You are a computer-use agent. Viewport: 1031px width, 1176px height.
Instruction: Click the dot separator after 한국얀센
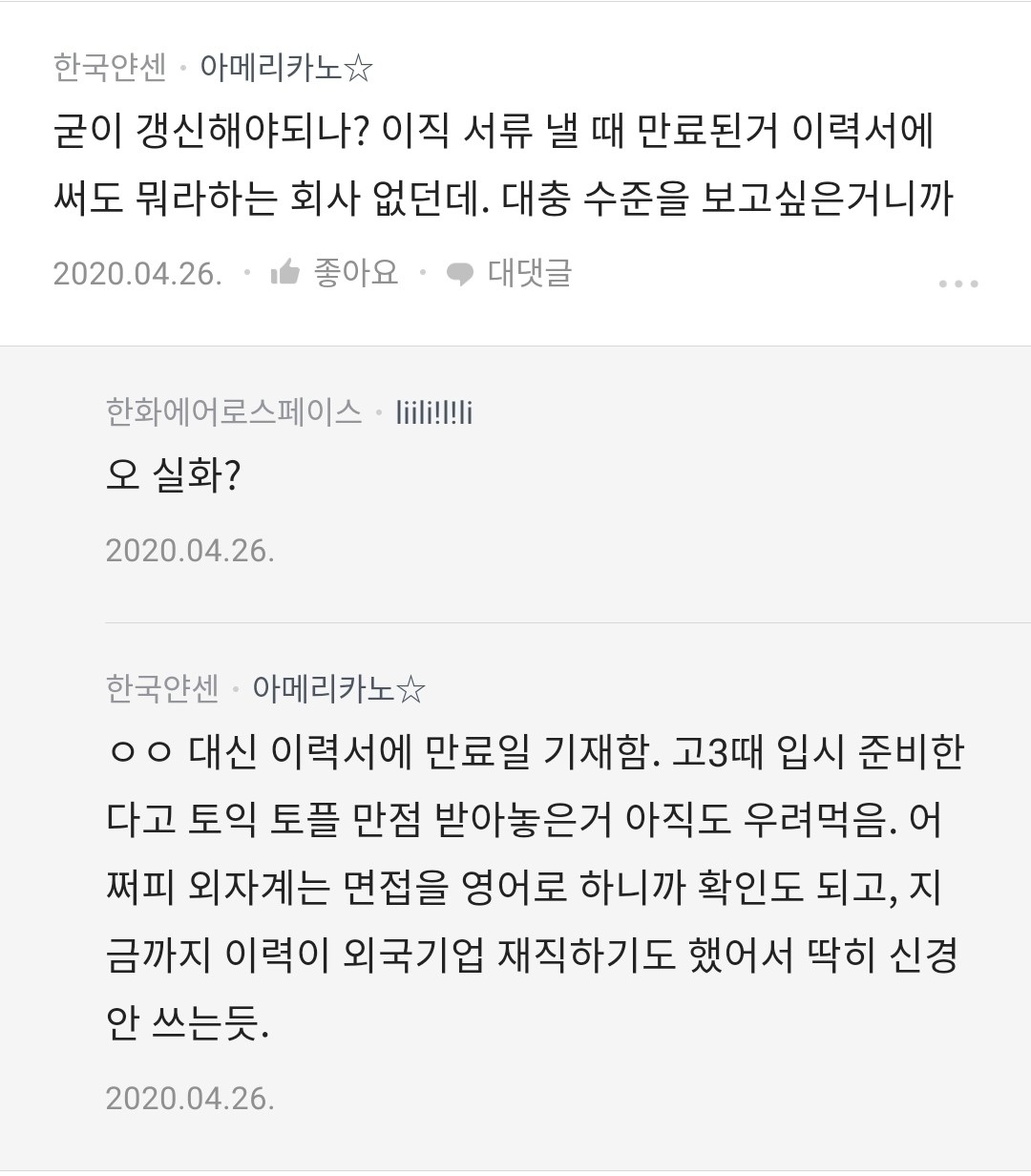[x=183, y=65]
